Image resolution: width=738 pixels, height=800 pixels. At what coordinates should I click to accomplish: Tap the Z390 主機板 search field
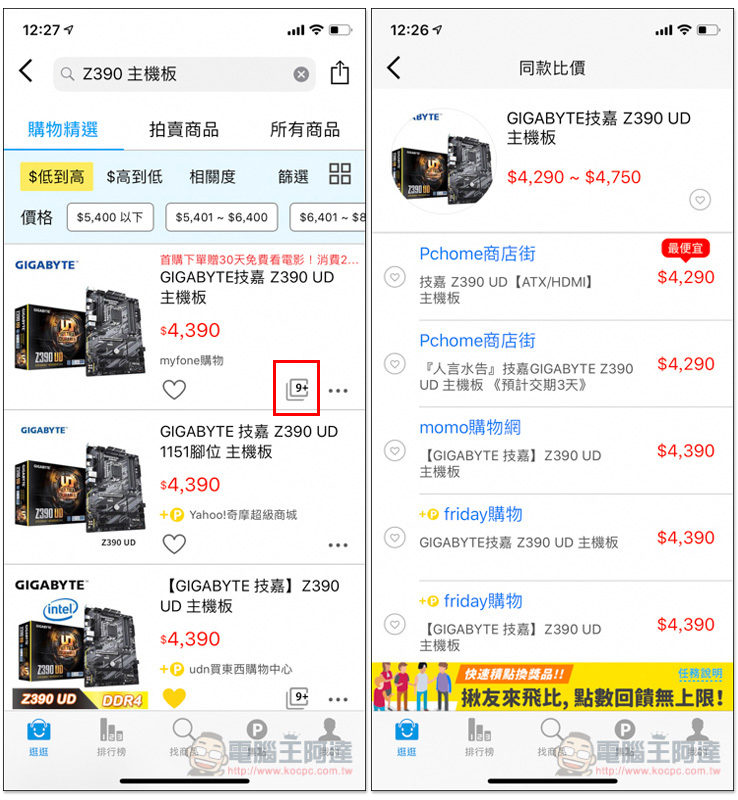point(180,74)
